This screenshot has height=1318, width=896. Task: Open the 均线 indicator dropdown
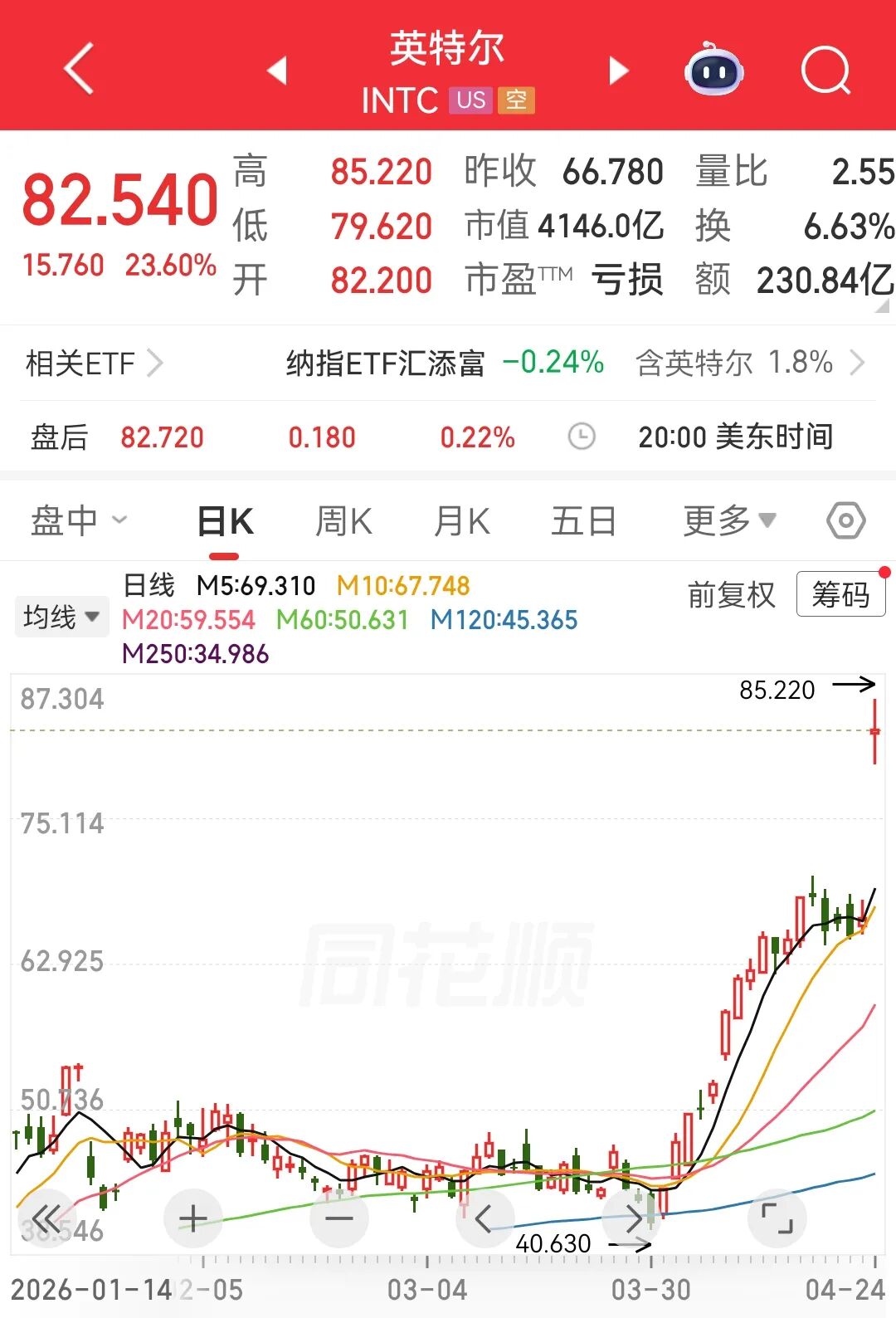tap(61, 617)
